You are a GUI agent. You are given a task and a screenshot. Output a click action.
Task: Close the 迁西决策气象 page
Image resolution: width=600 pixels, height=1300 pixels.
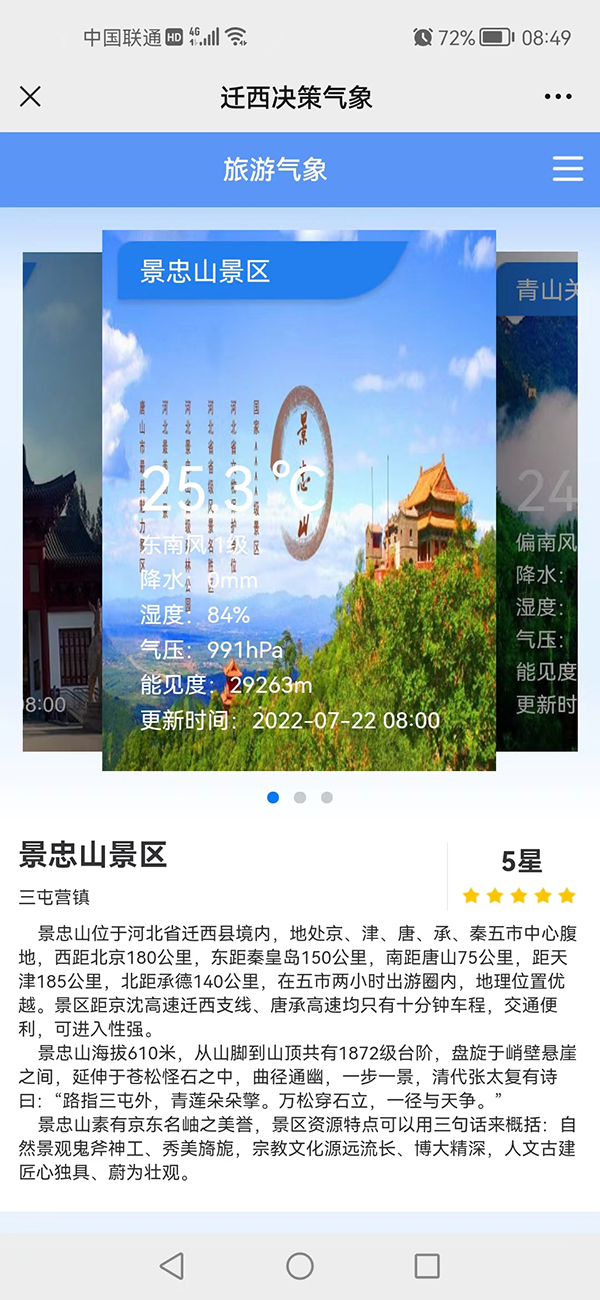click(31, 96)
